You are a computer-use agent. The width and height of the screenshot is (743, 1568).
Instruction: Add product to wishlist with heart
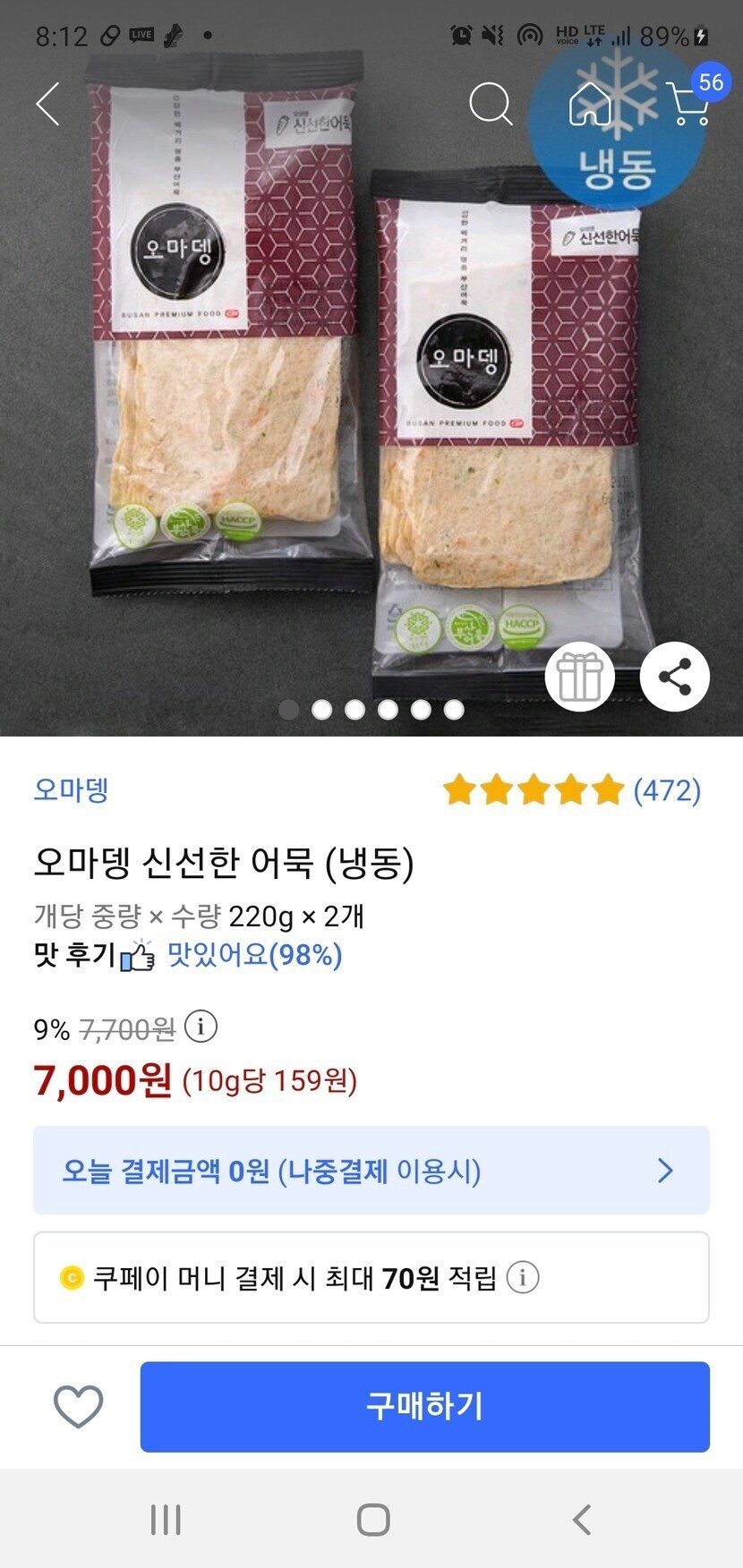click(x=79, y=1407)
